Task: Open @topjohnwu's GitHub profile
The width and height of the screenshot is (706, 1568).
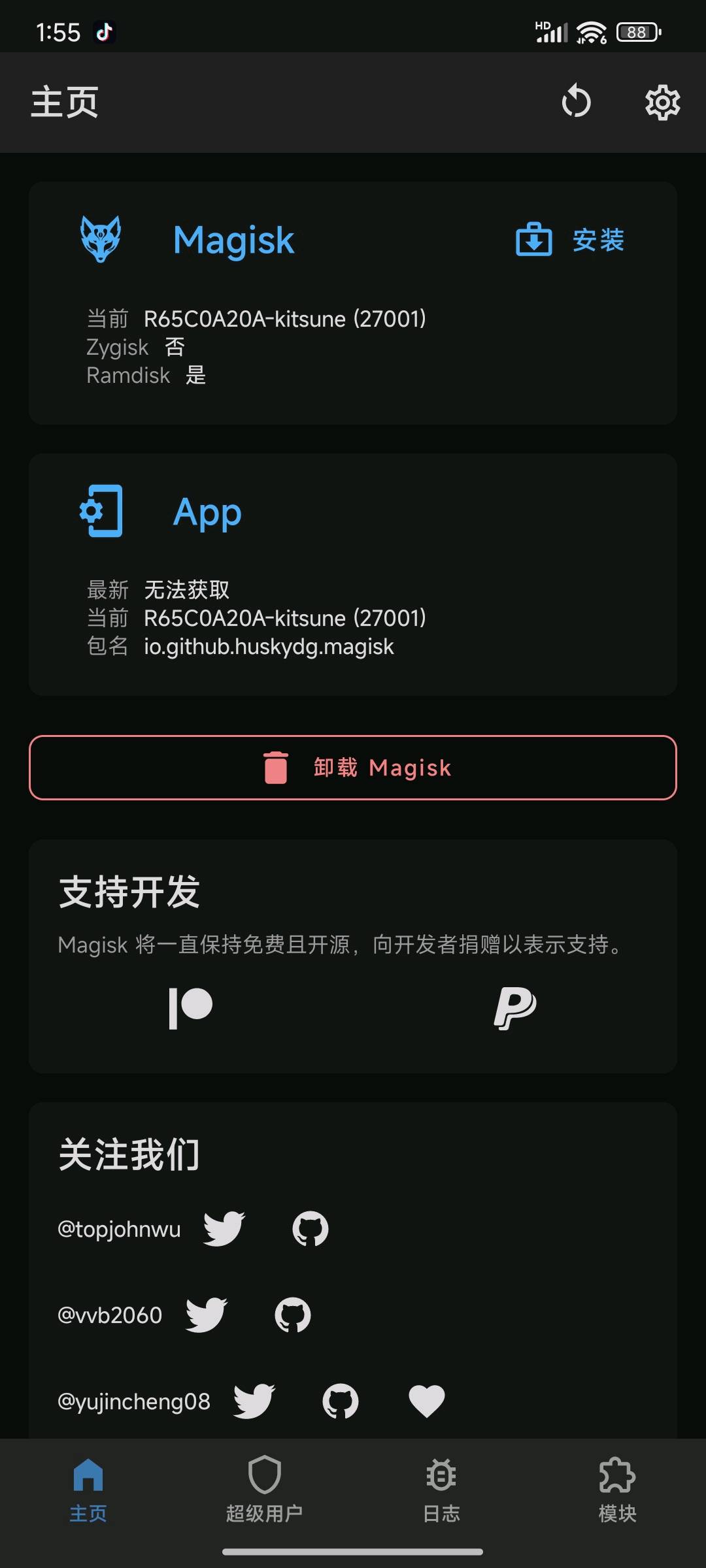Action: 309,1228
